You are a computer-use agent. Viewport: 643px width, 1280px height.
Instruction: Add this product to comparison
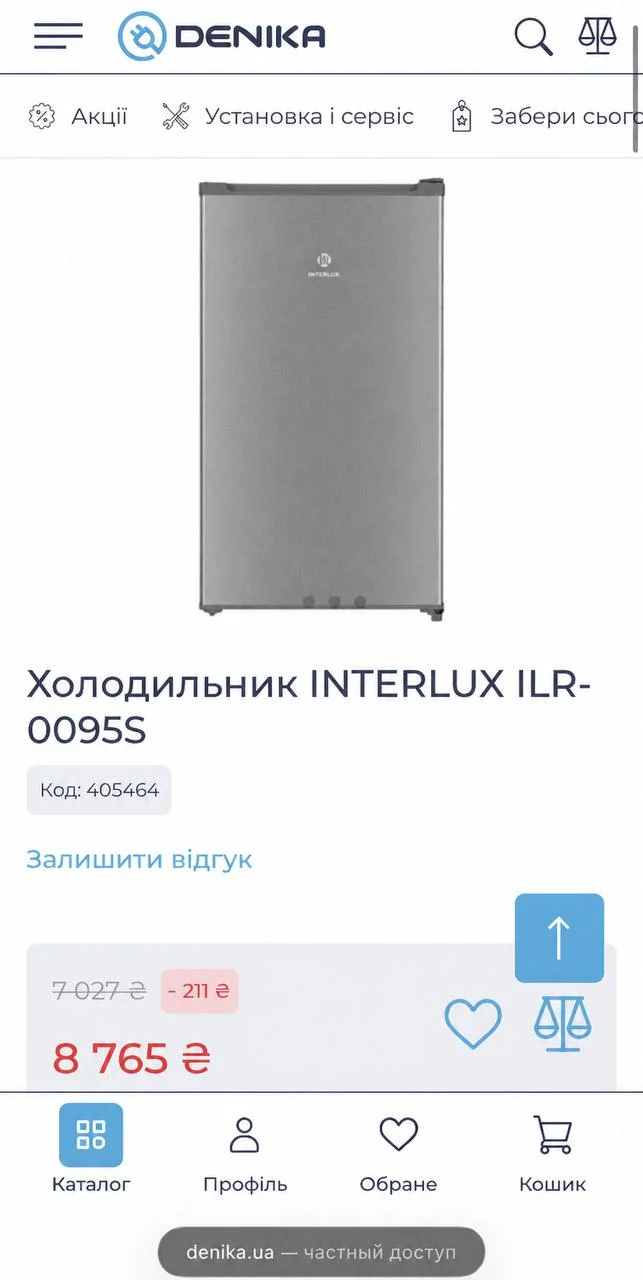coord(562,1024)
